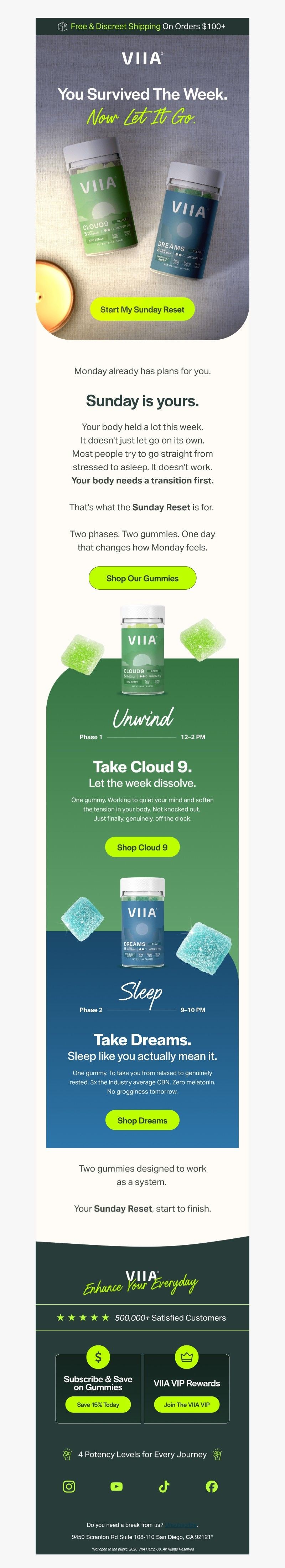Tap the Start My Sunday Reset button
The image size is (285, 1568).
point(142,309)
